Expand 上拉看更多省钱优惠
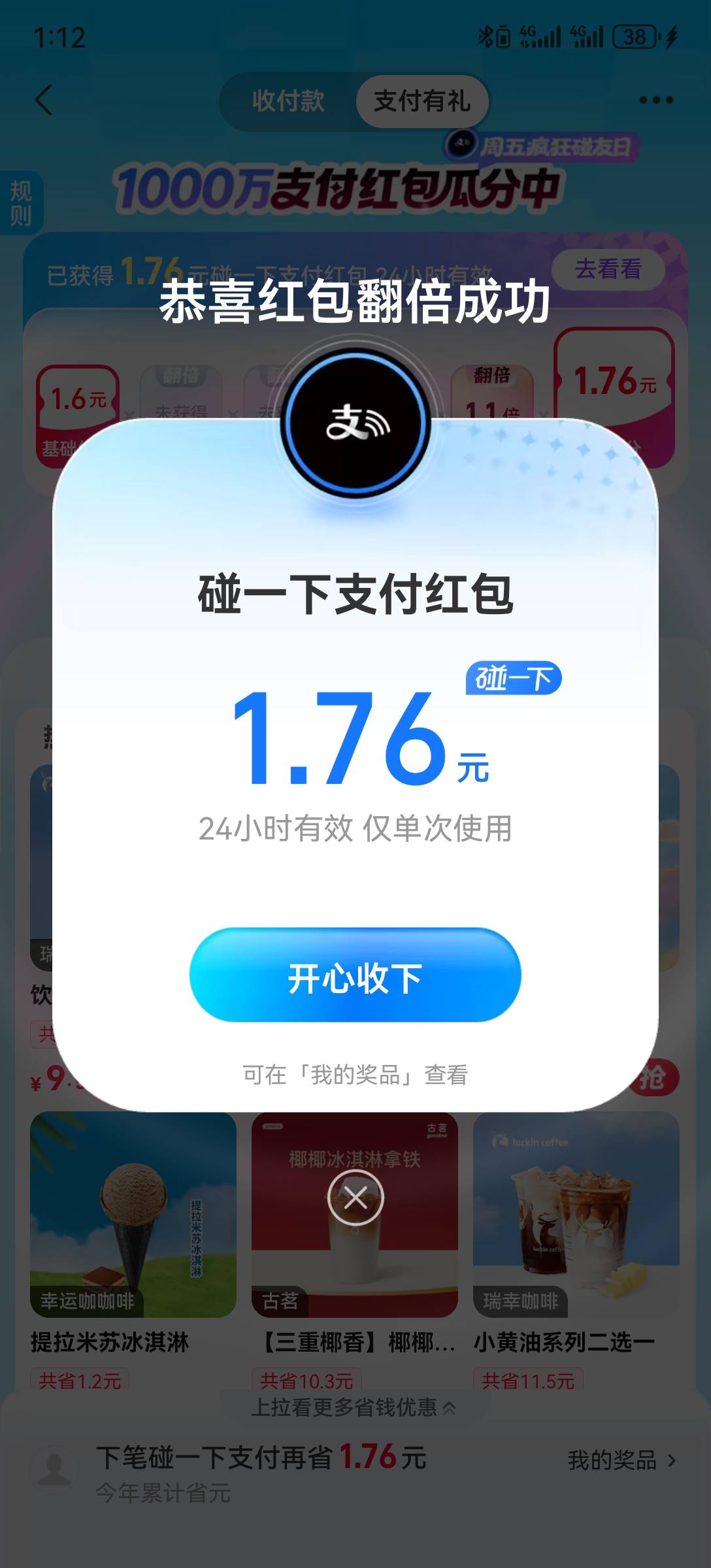711x1568 pixels. point(354,1407)
